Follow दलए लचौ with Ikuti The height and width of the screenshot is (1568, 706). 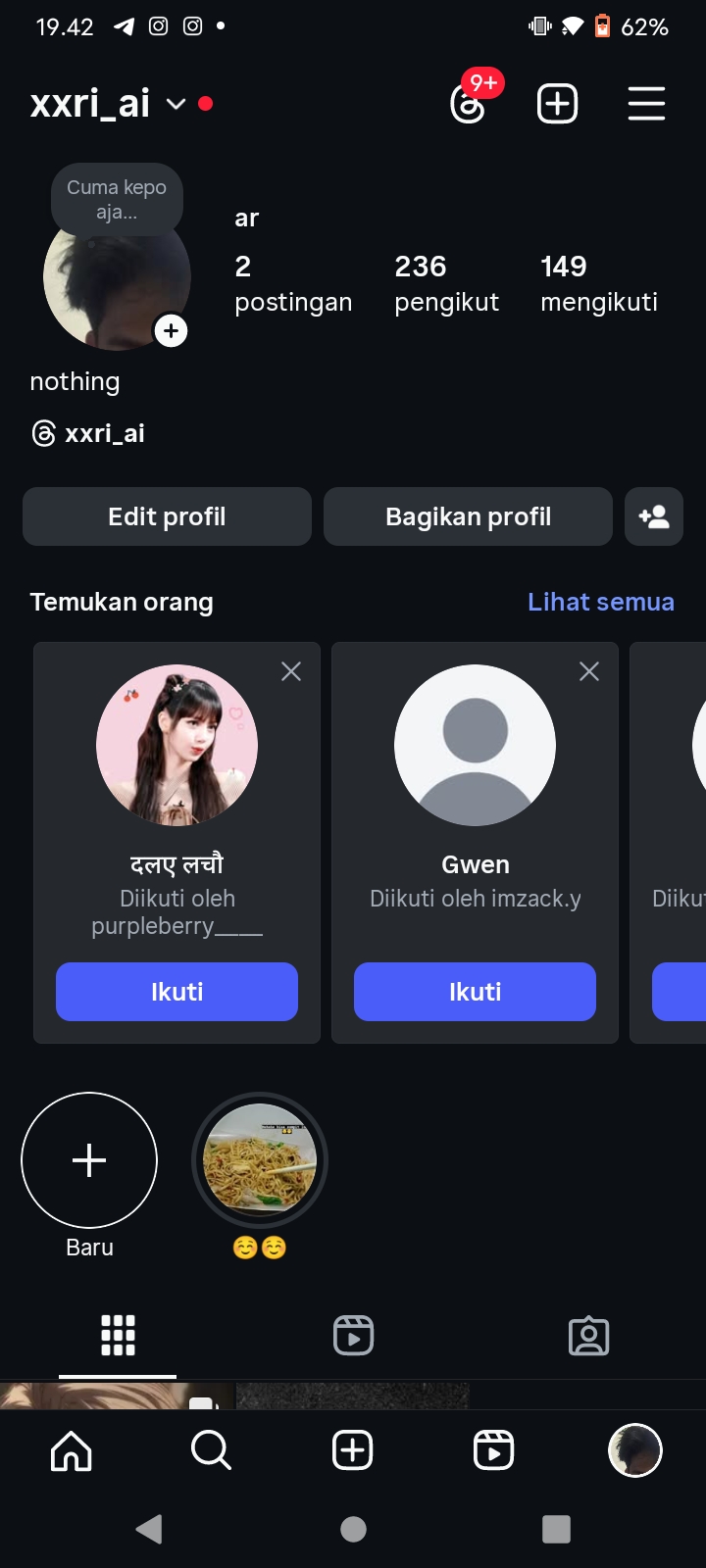point(176,992)
